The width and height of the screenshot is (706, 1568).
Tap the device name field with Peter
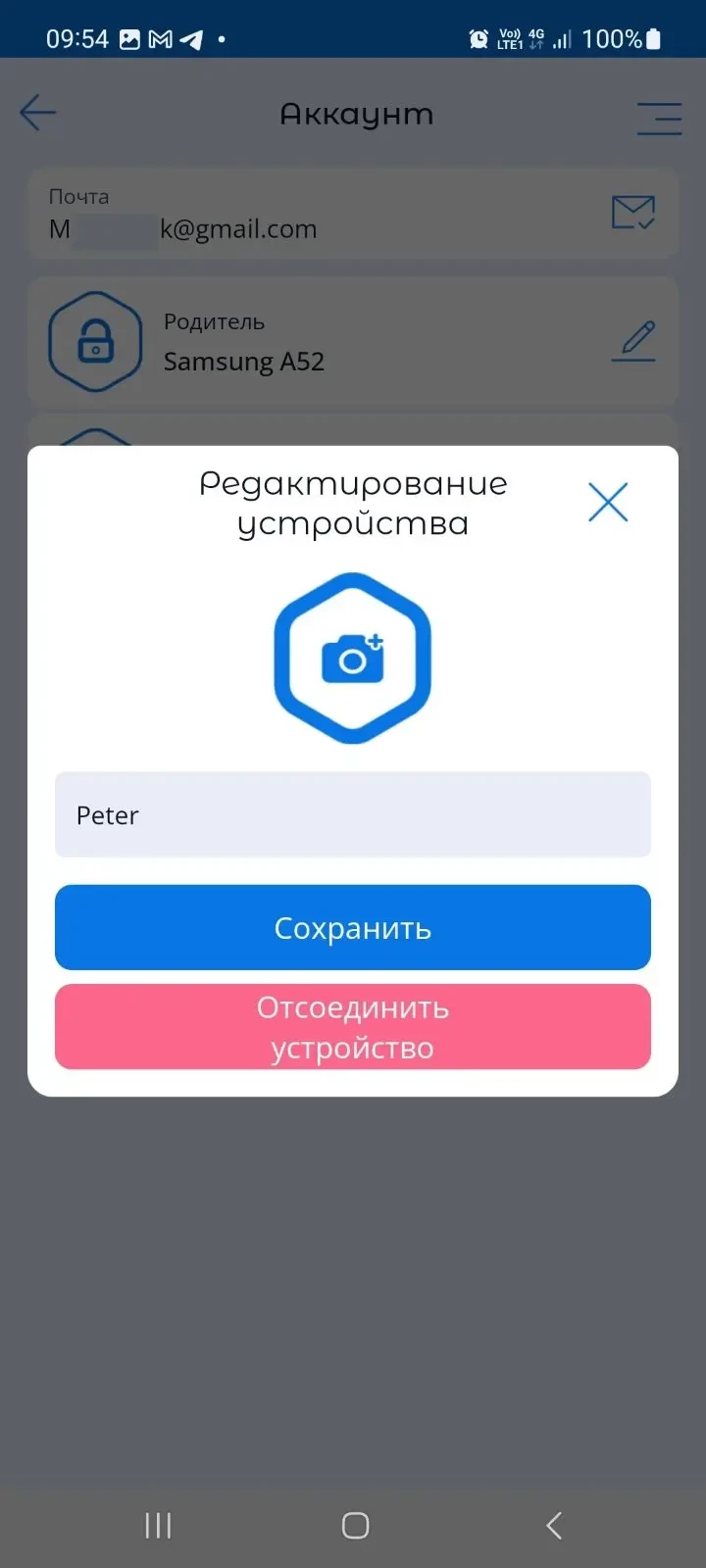click(353, 815)
